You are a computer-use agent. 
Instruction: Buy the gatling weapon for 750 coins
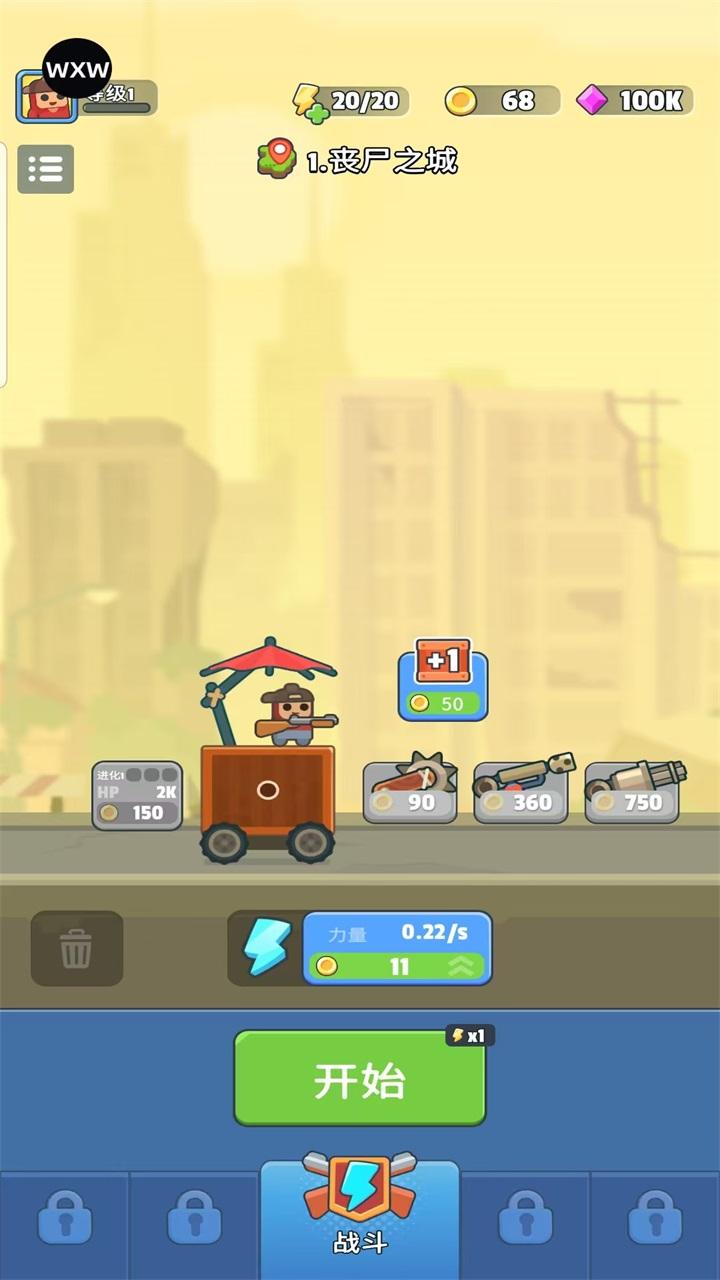632,792
